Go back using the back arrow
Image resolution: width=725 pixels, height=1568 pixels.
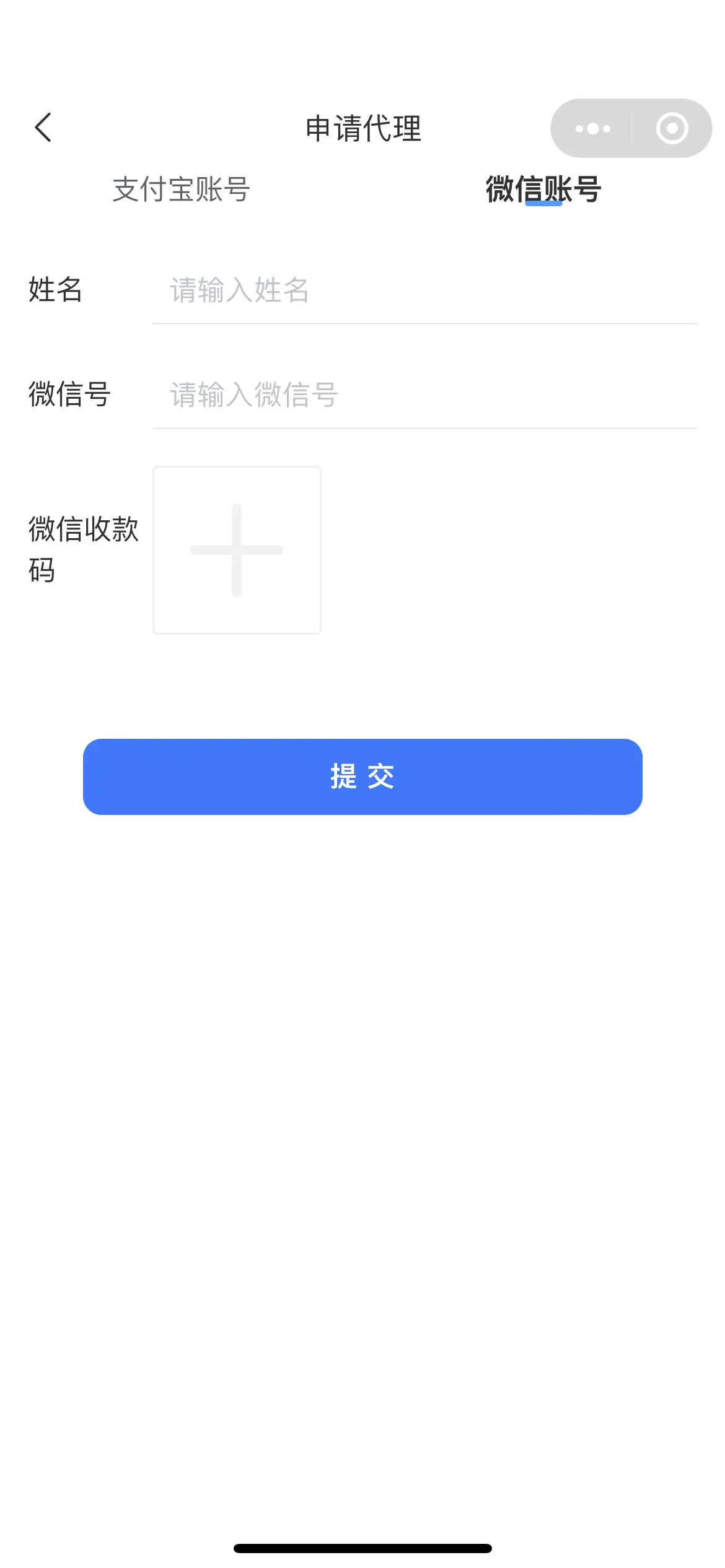[43, 128]
